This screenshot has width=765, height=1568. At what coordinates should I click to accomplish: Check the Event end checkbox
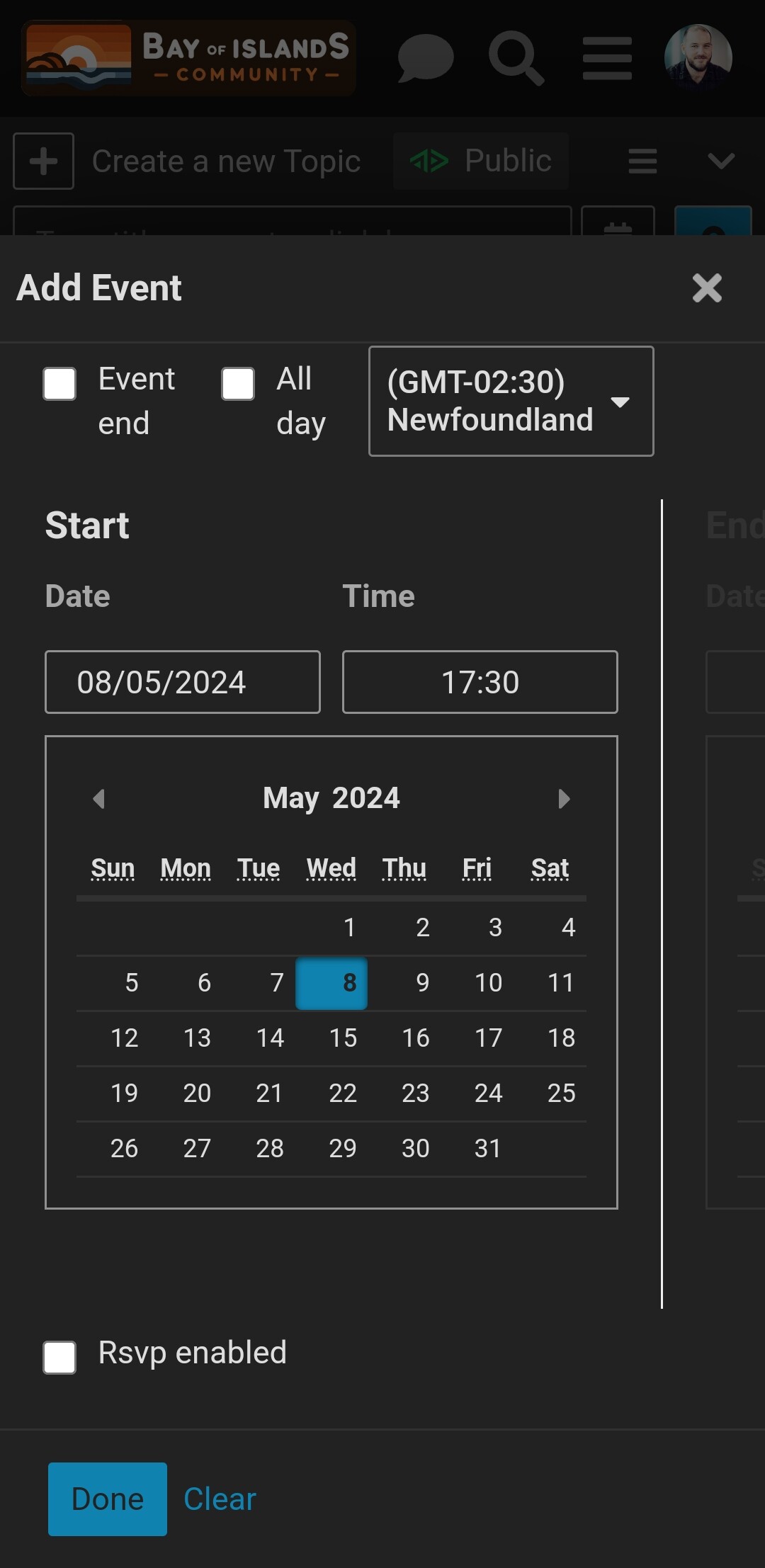59,384
